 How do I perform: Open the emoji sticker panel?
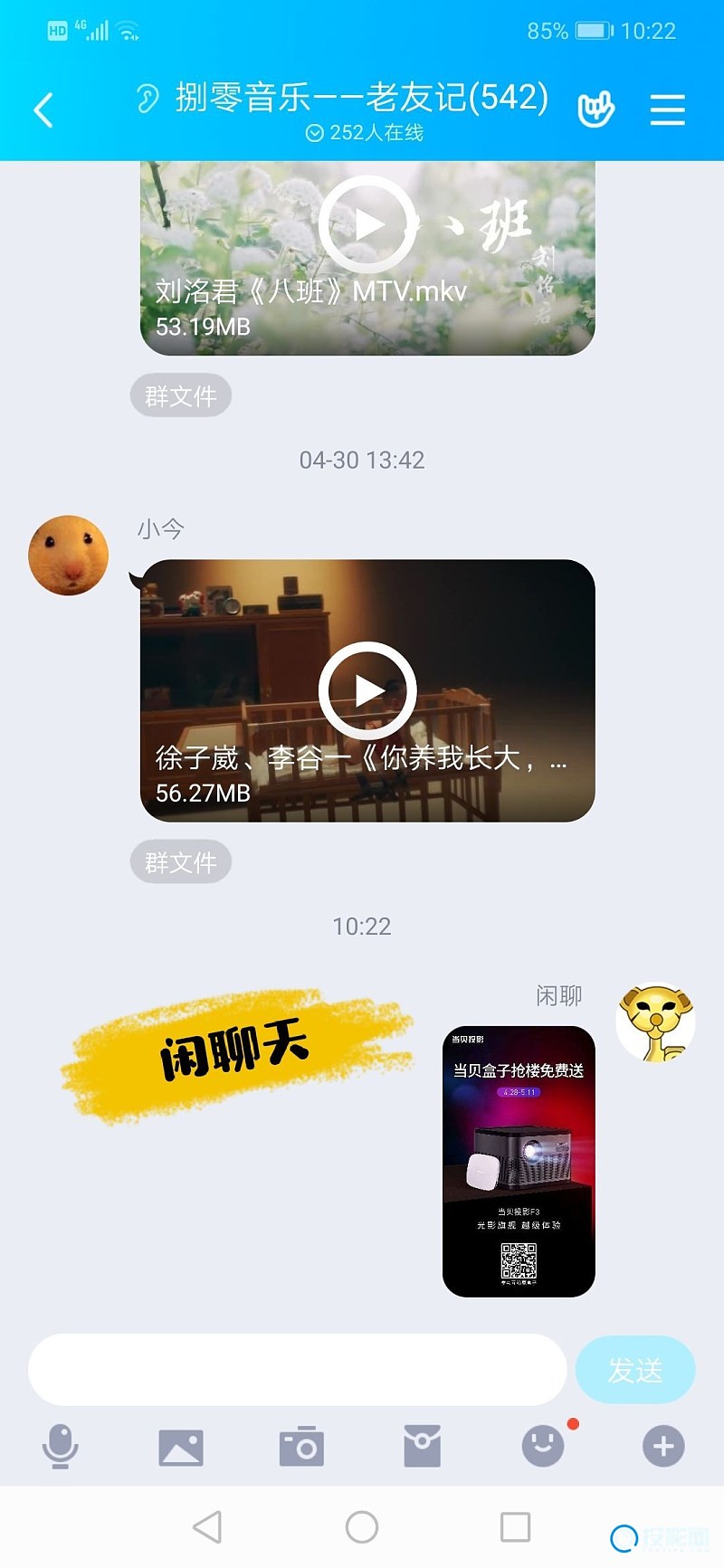[543, 1446]
